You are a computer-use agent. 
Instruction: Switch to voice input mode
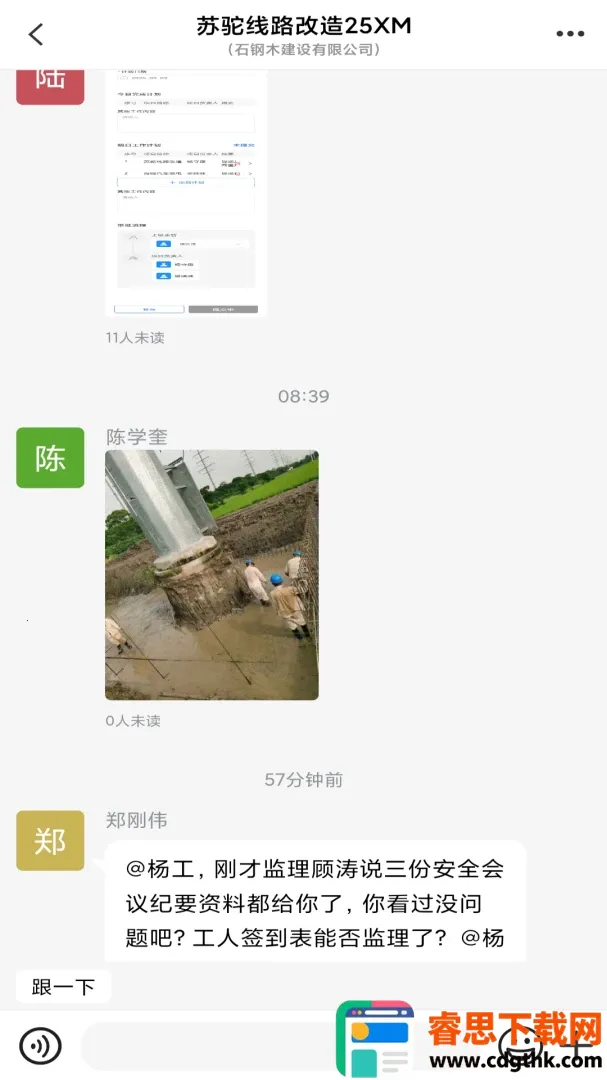[41, 1046]
